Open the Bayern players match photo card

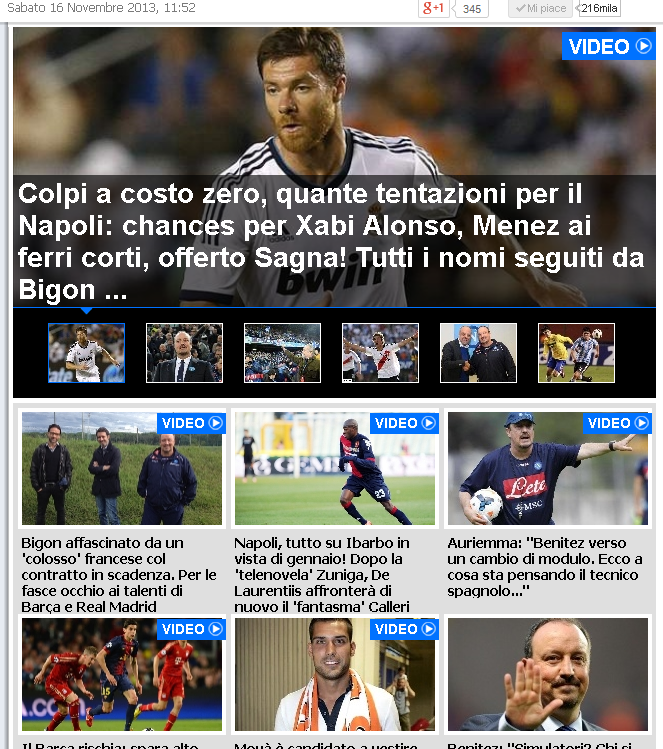click(121, 674)
